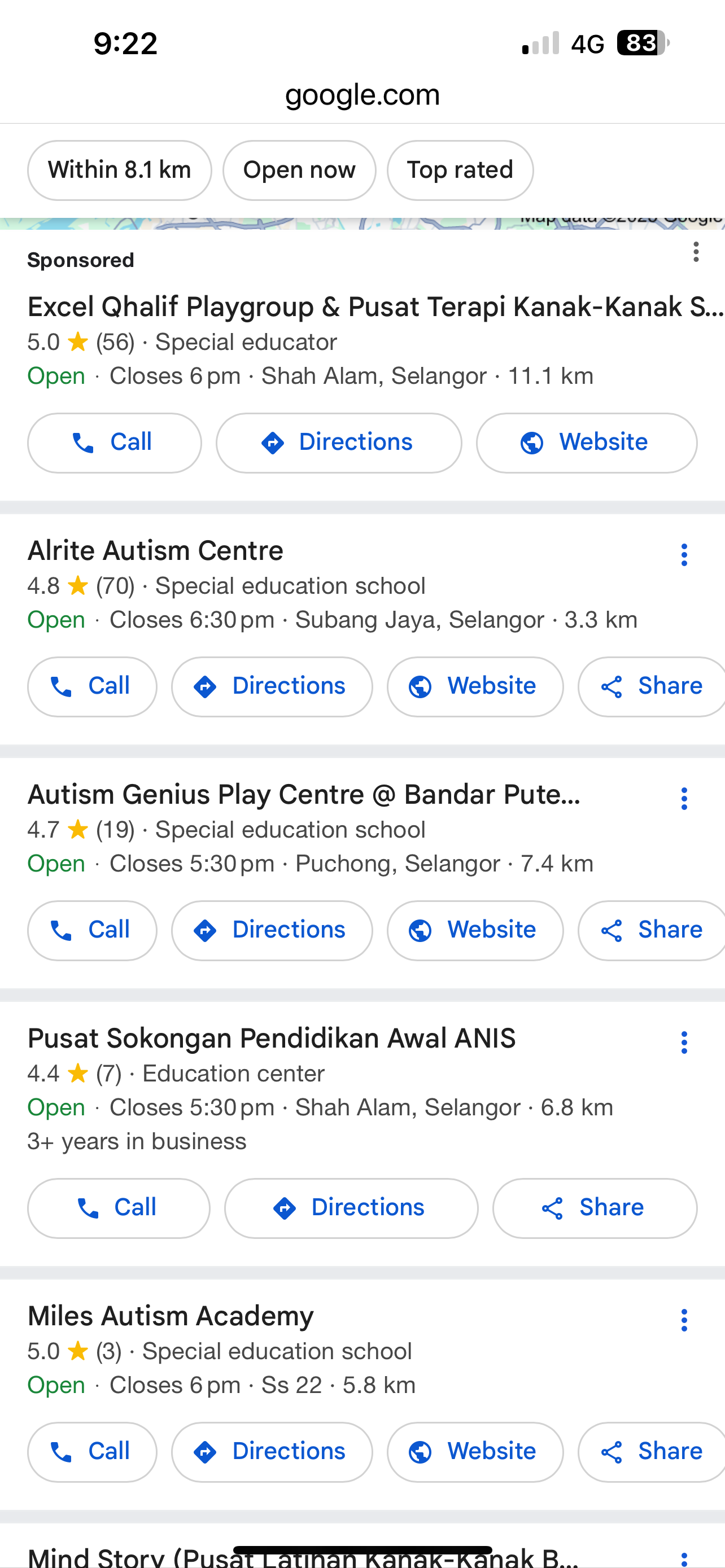Screen dimensions: 725x1568
Task: Visit the Miles Autism Academy website
Action: click(475, 1452)
